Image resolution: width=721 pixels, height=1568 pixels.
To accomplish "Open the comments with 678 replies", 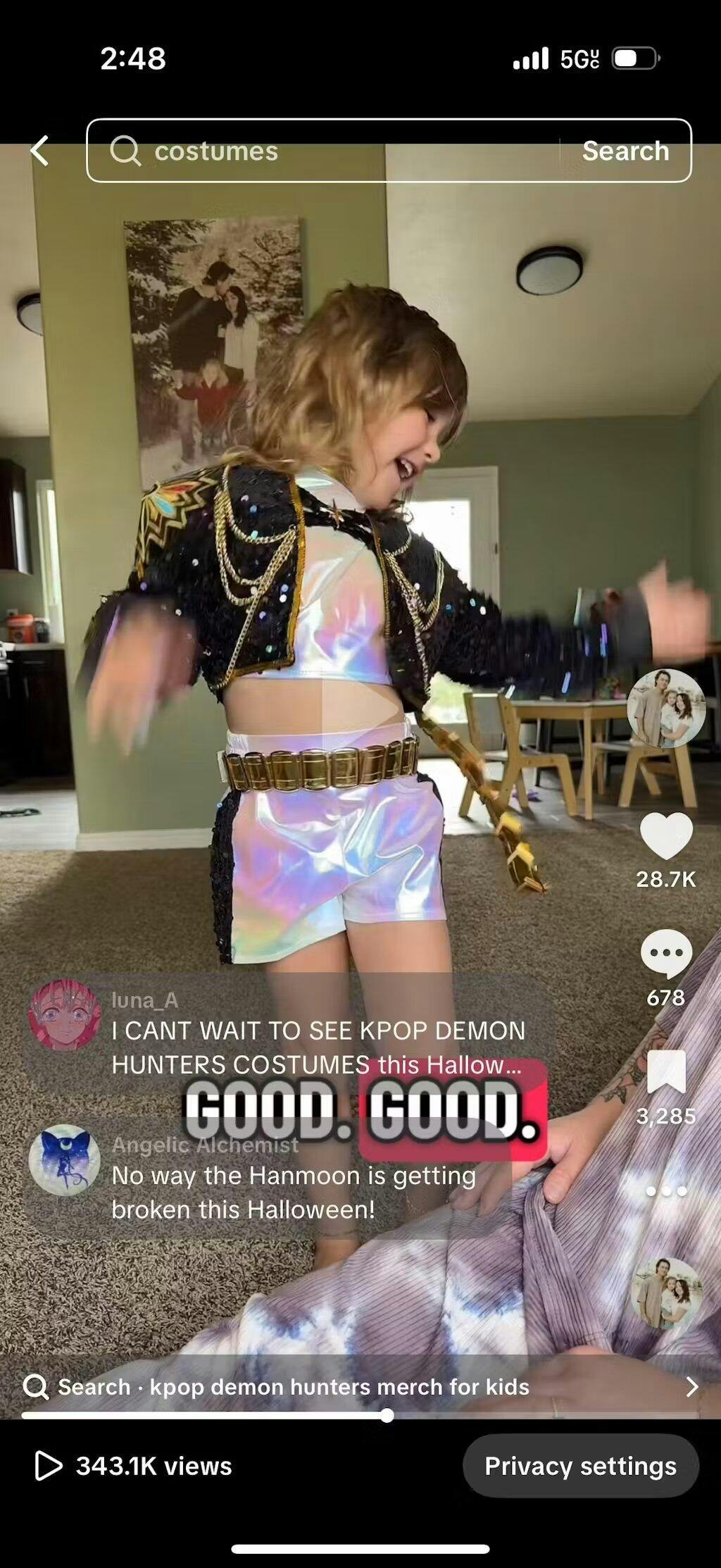I will coord(665,954).
